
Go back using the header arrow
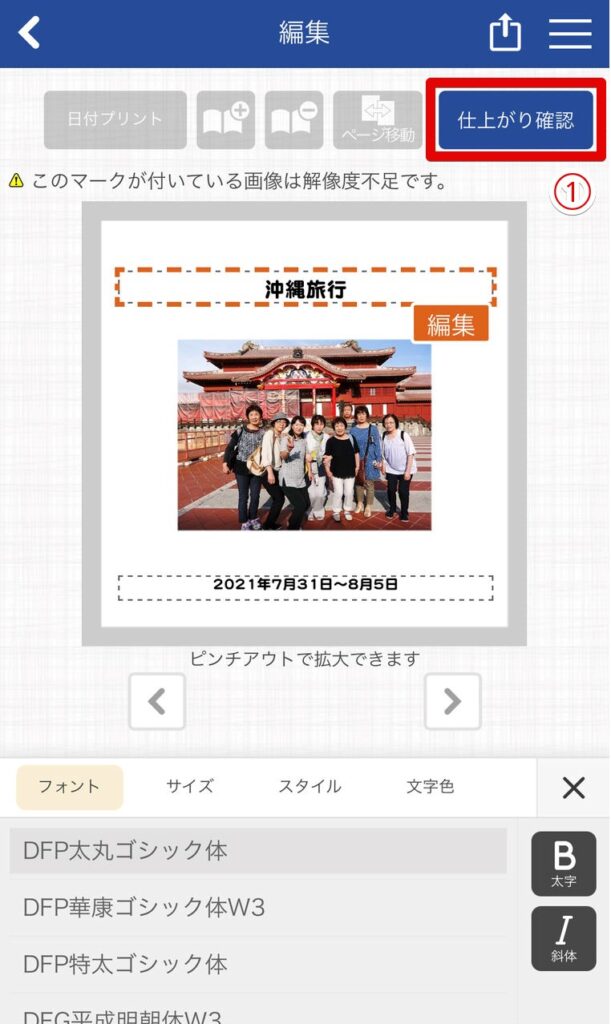click(30, 33)
